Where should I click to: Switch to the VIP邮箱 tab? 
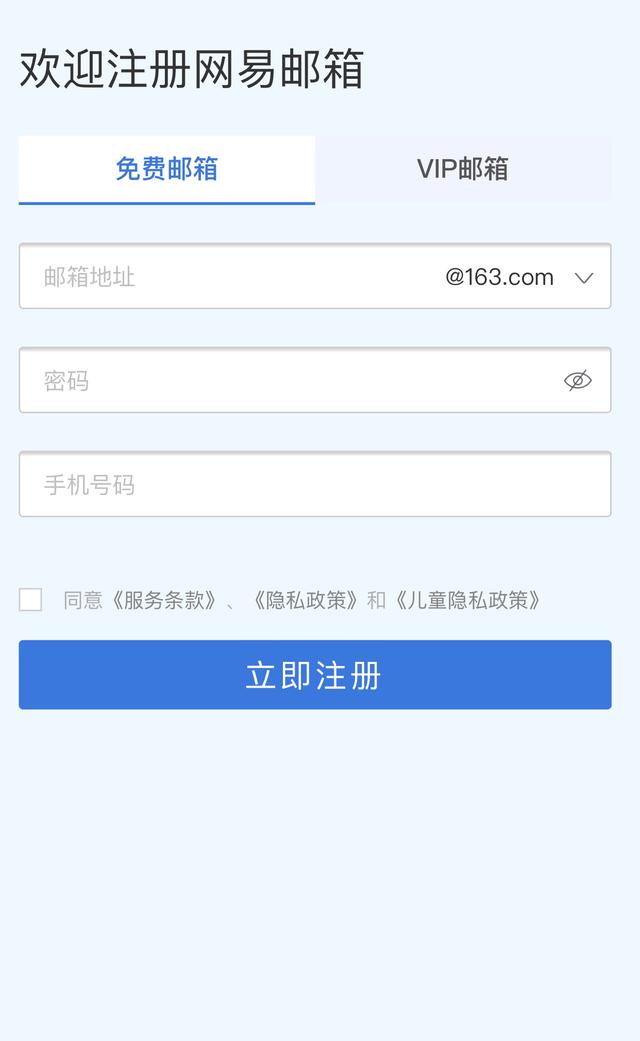(463, 169)
